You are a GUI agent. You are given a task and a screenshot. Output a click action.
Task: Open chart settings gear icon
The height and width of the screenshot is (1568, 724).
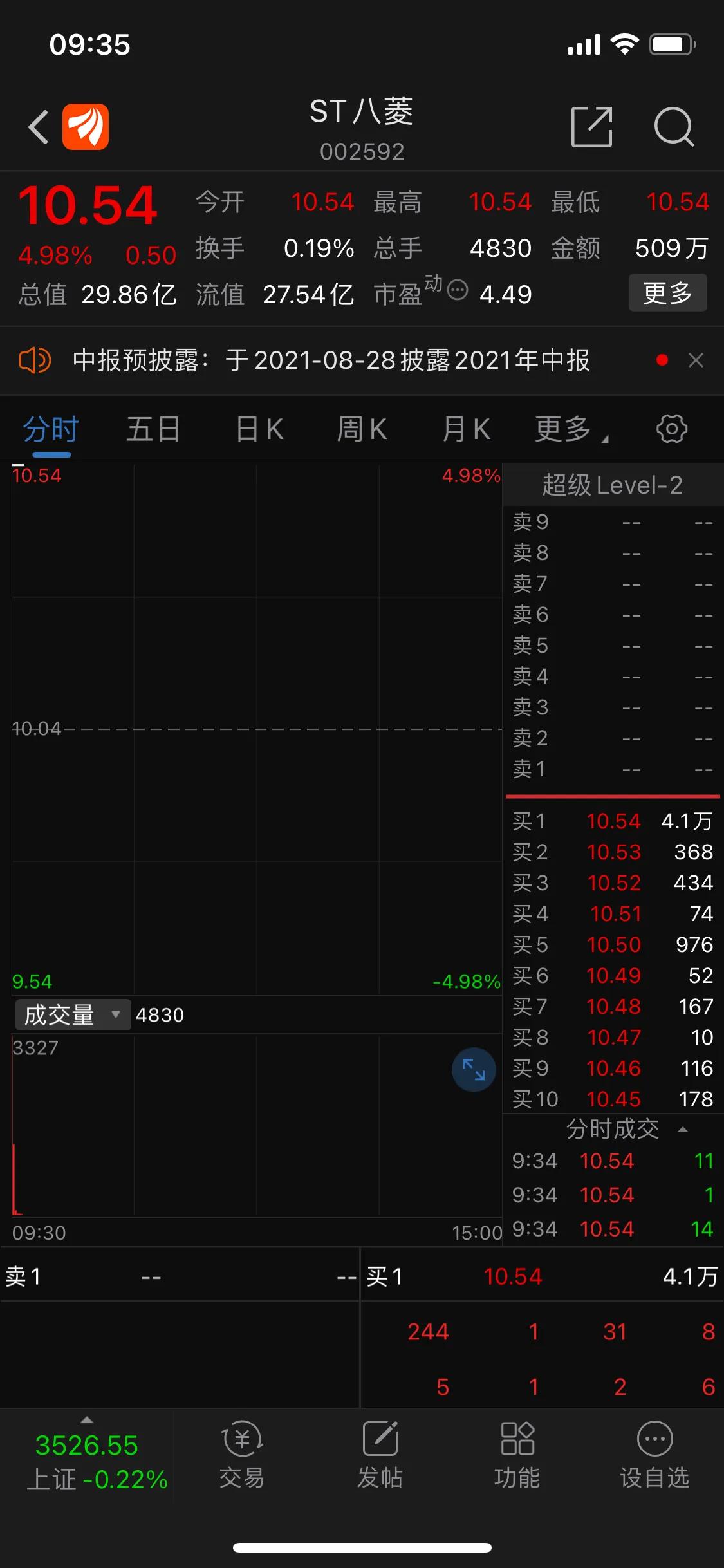672,429
